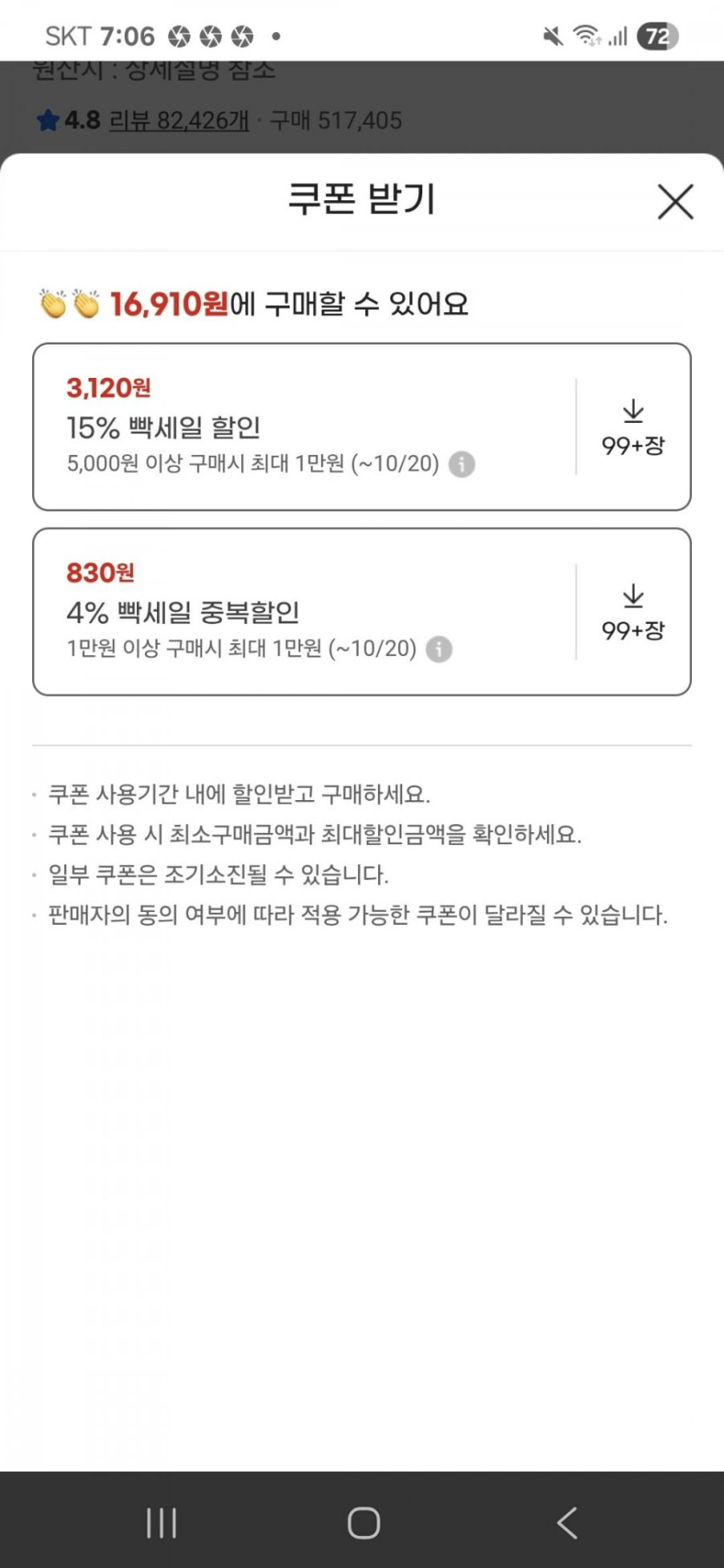
Task: Go back with the system back button
Action: point(567,1522)
